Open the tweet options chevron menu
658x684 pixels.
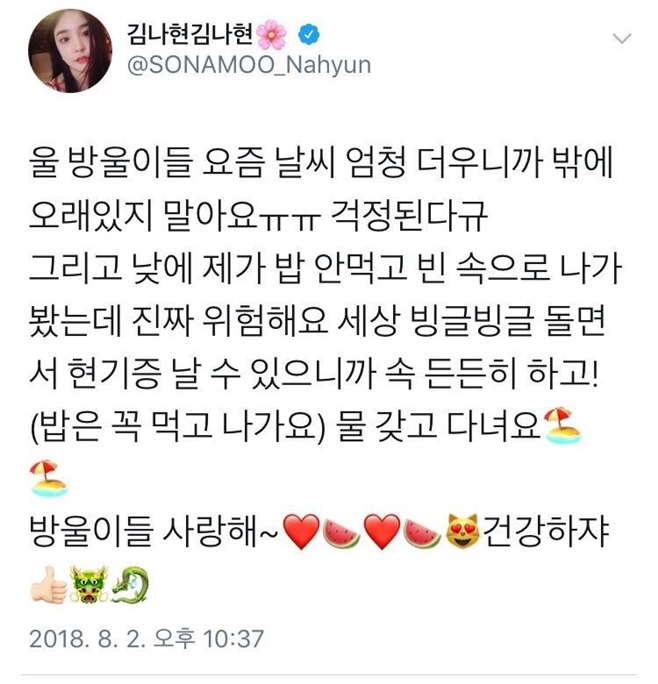622,39
